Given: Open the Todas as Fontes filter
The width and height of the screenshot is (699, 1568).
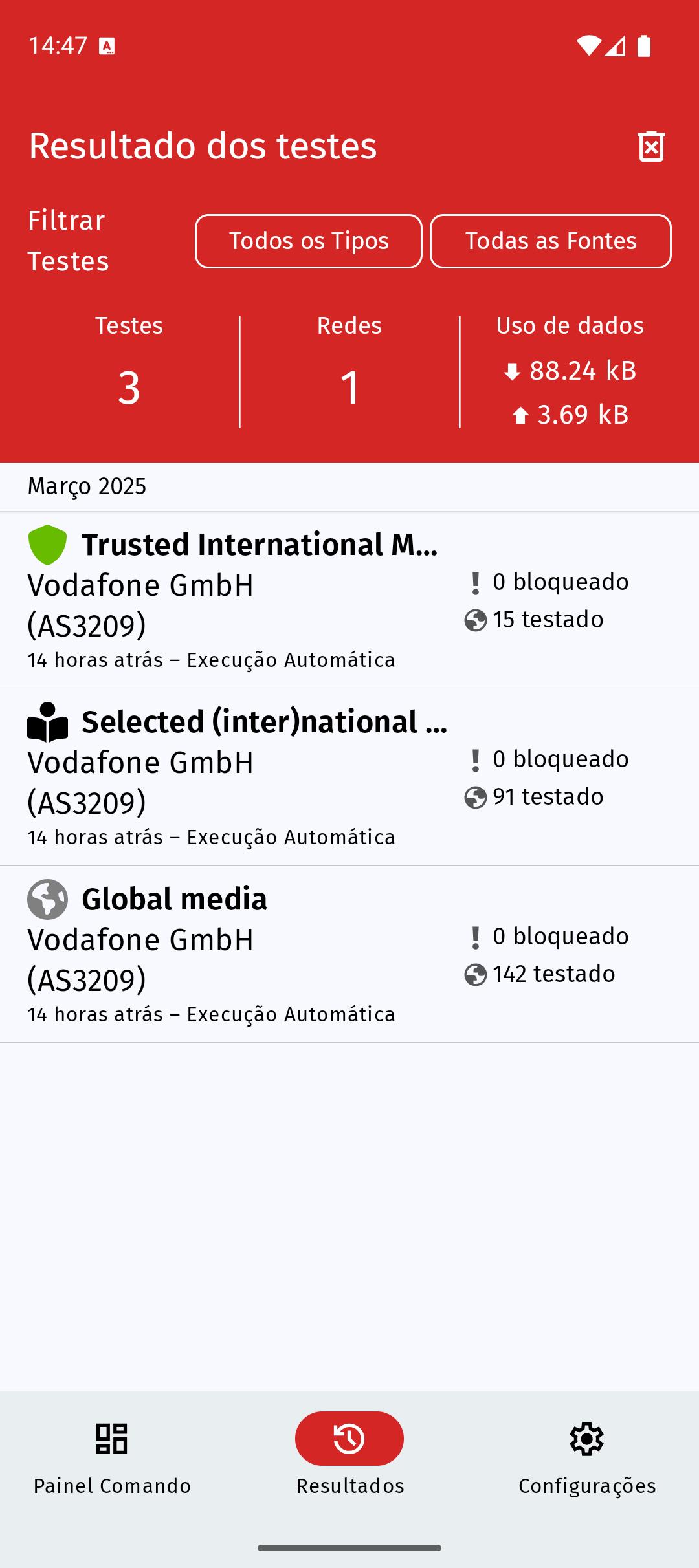Looking at the screenshot, I should [x=551, y=241].
